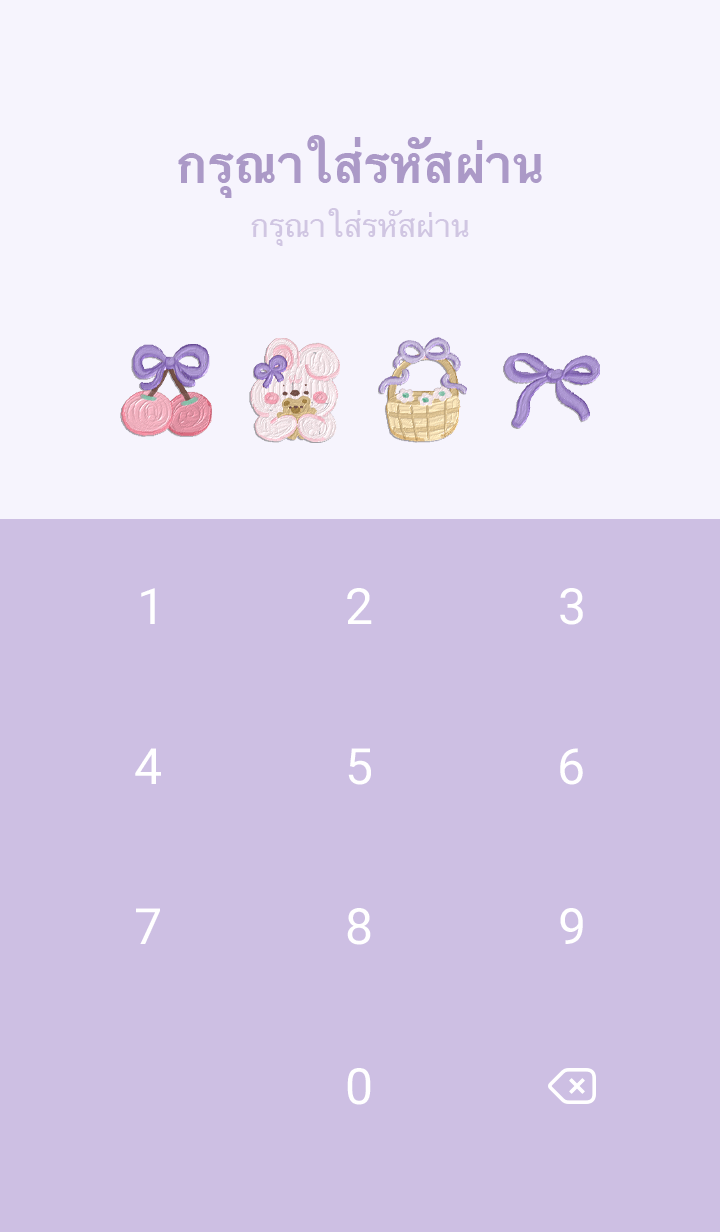Tap the 0 key
Viewport: 720px width, 1232px height.
pyautogui.click(x=359, y=1087)
